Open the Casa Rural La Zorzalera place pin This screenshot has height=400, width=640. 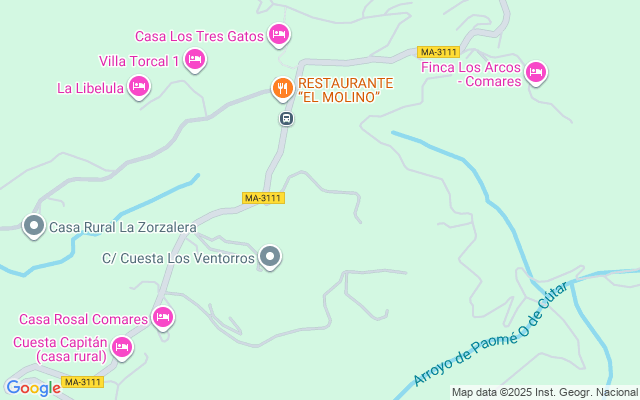click(34, 227)
